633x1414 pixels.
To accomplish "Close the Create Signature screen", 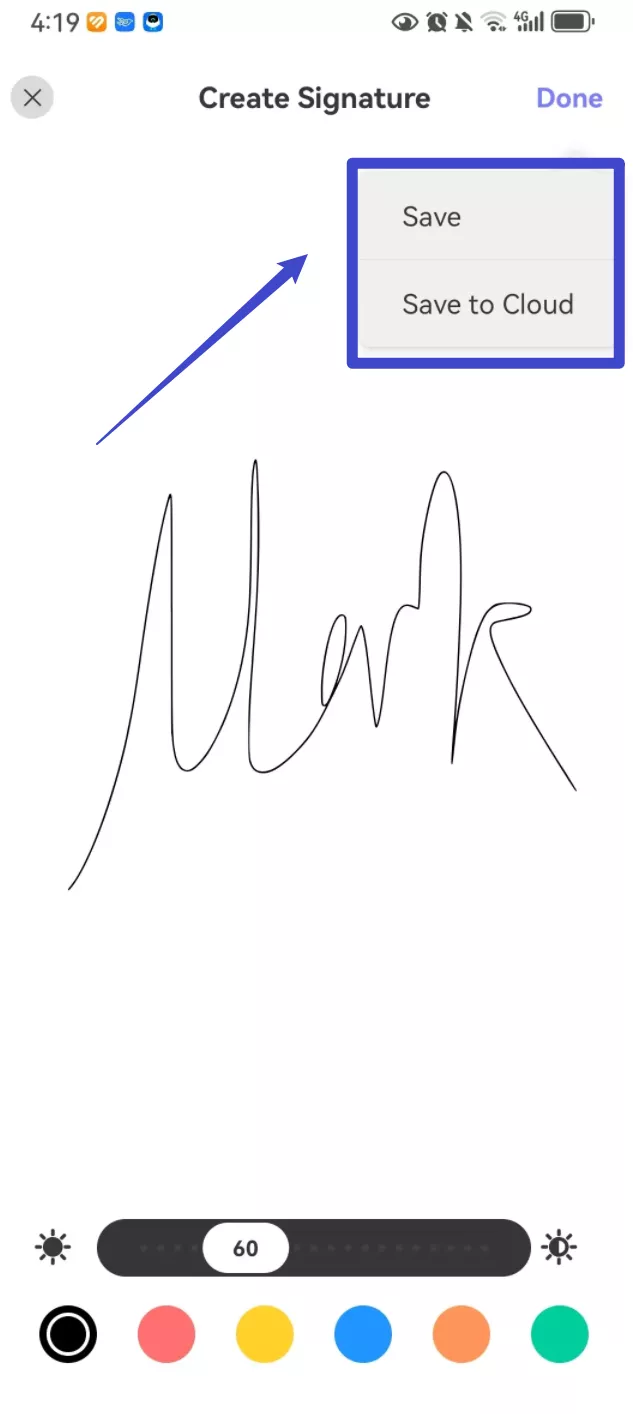I will coord(32,98).
